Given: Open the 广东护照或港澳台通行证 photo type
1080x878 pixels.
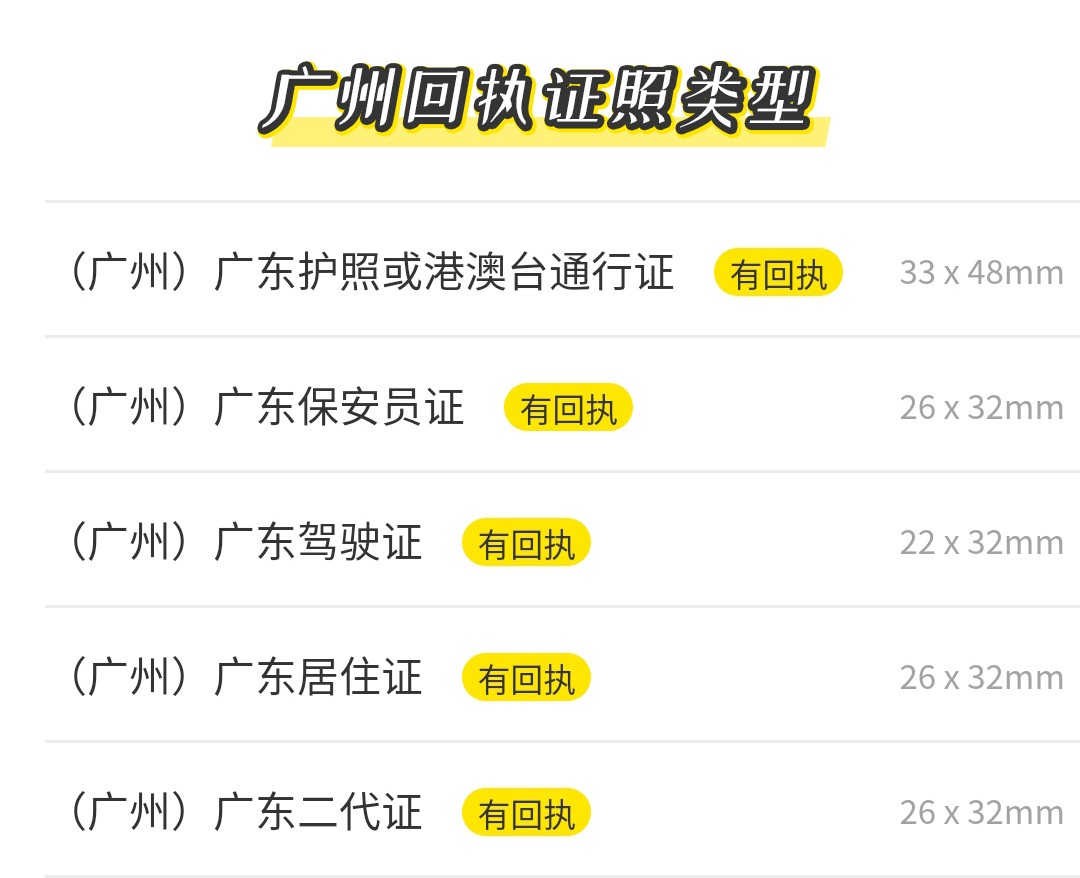Looking at the screenshot, I should coord(370,272).
